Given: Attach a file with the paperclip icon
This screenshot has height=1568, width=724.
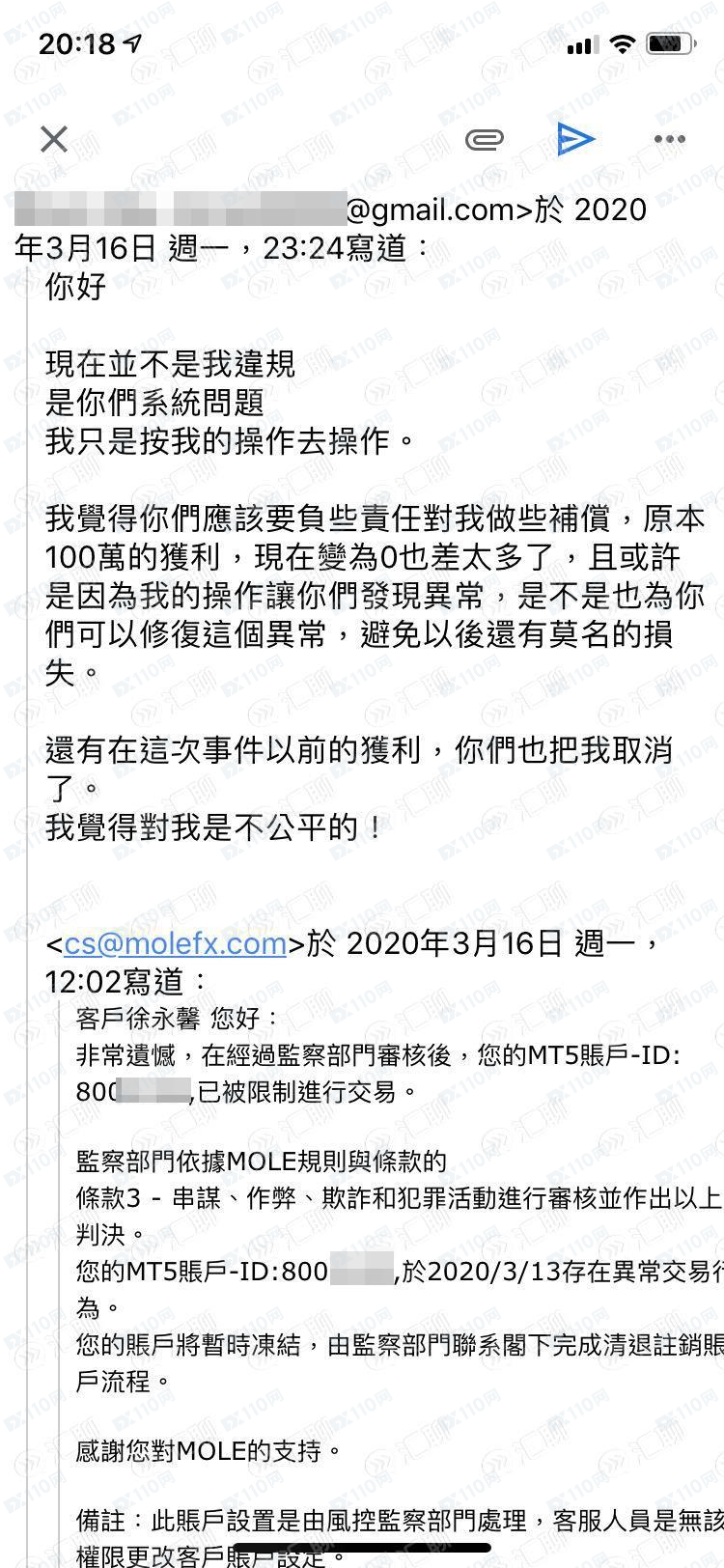Looking at the screenshot, I should coord(485,140).
